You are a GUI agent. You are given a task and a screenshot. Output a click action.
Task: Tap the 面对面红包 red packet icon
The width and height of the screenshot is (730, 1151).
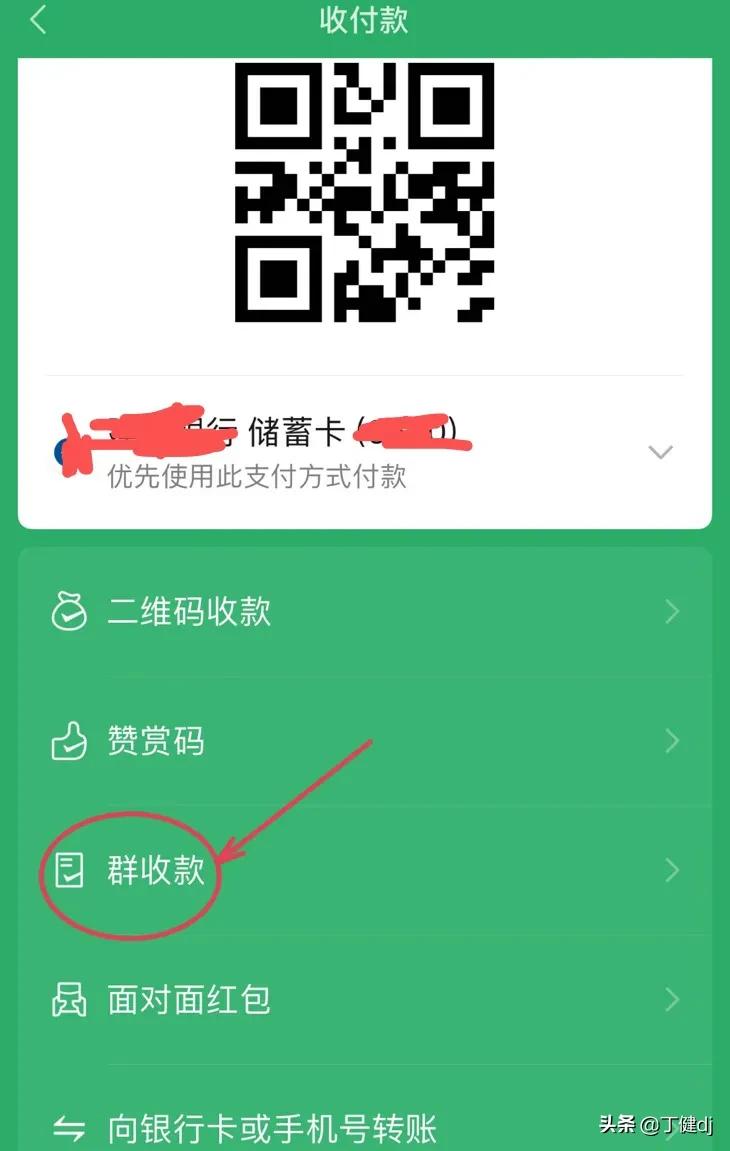tap(68, 999)
